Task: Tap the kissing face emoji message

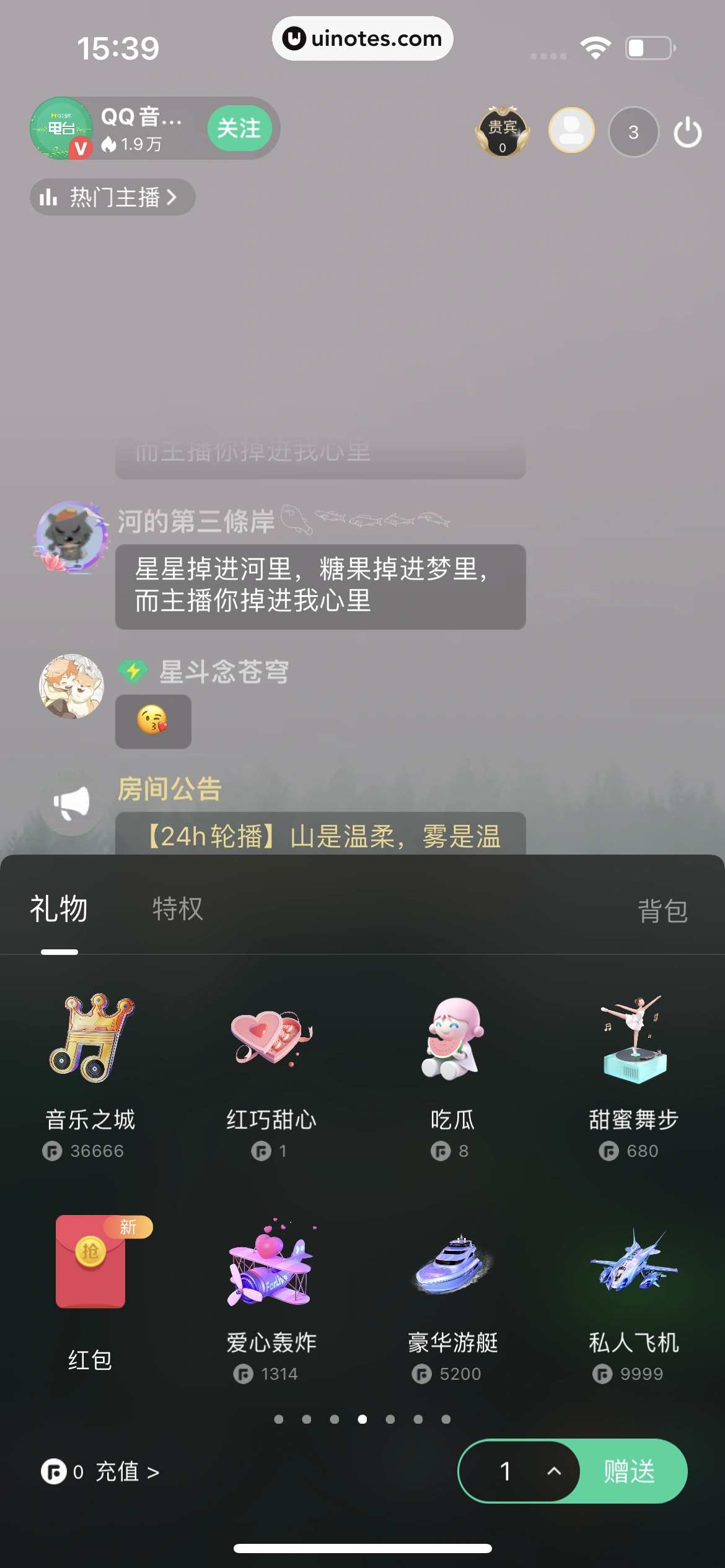Action: [152, 721]
